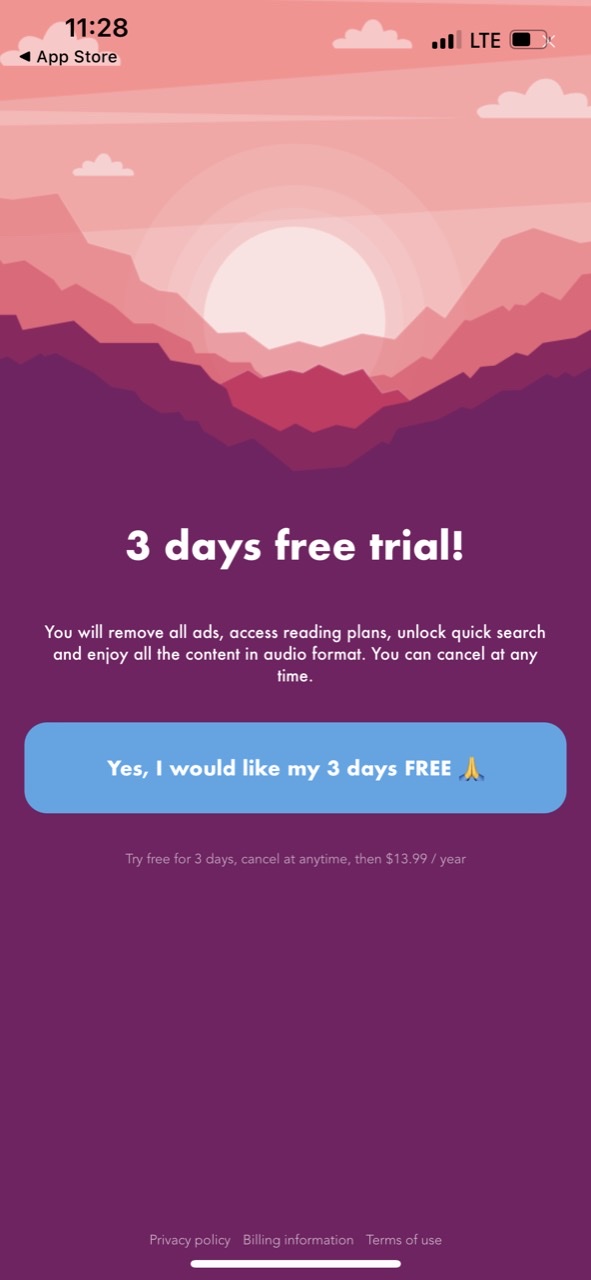Return to the App Store
Screen dimensions: 591x1280
68,57
